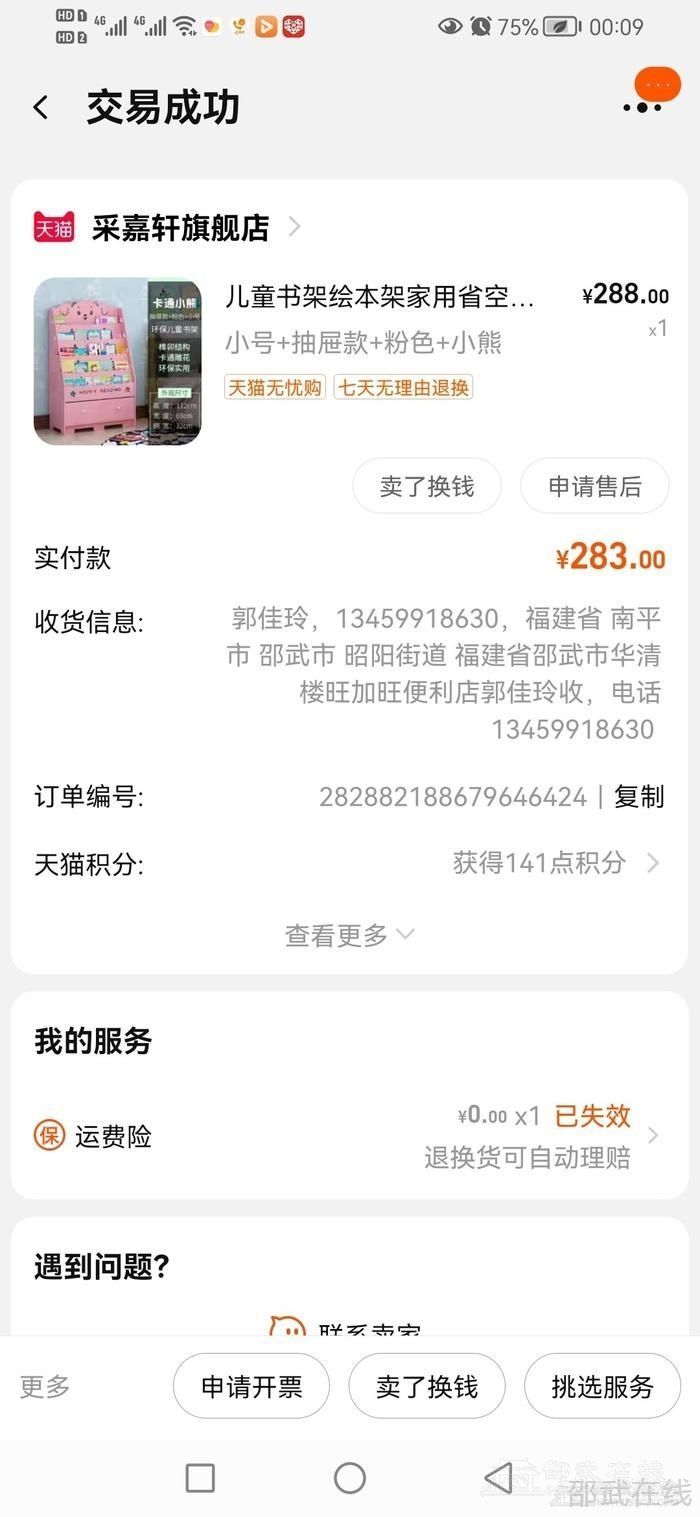Tap the system home button
Viewport: 700px width, 1517px height.
click(350, 1478)
